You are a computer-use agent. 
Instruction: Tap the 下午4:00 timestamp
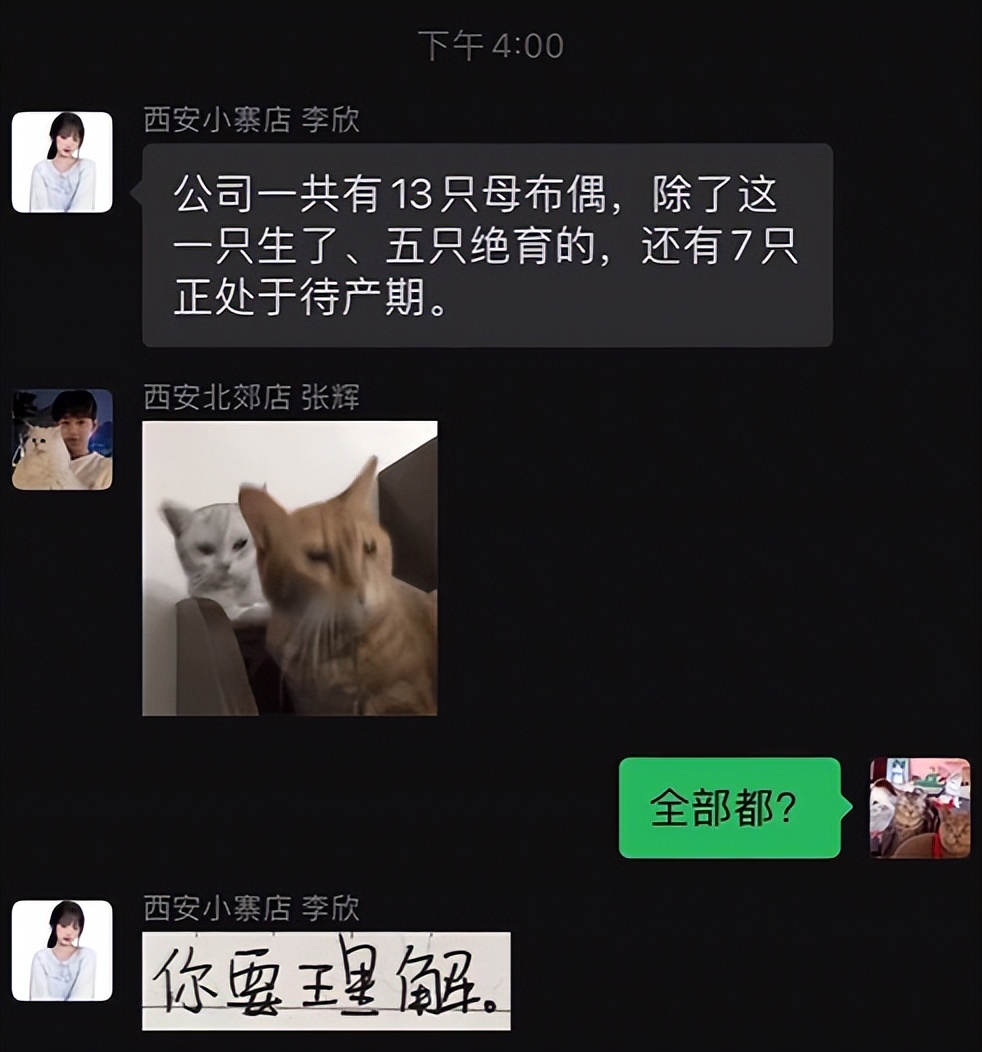coord(490,42)
